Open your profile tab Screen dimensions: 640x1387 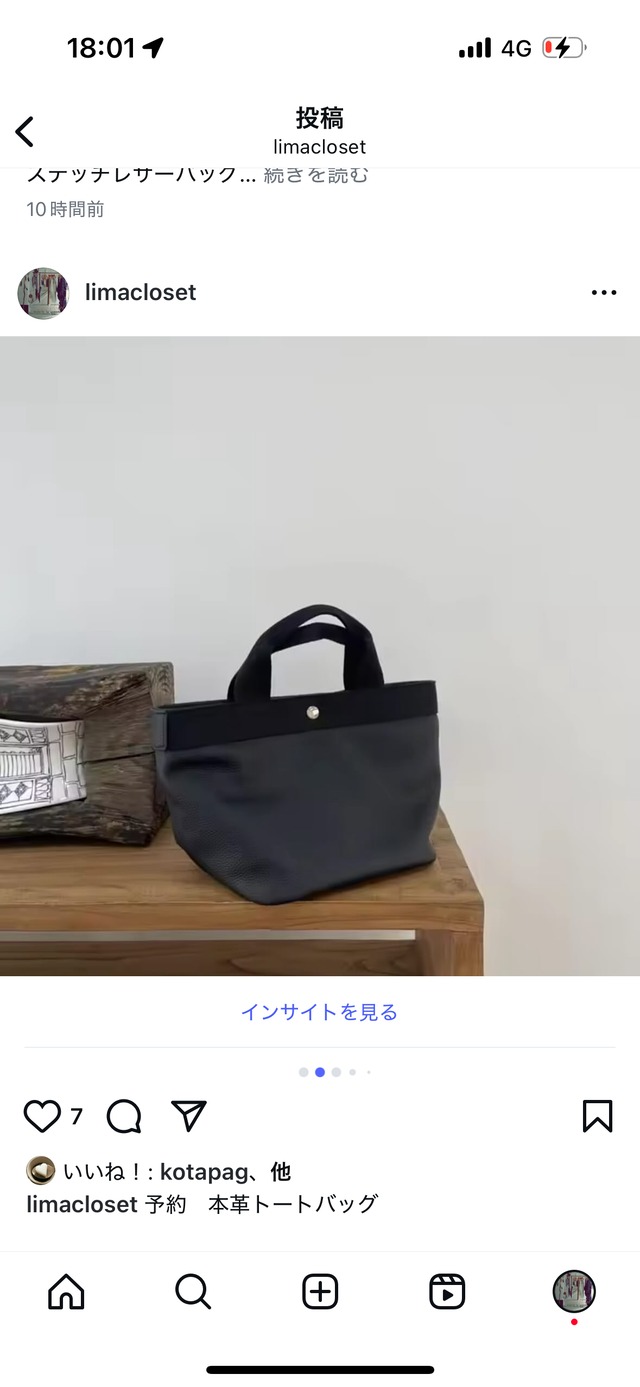point(574,1292)
